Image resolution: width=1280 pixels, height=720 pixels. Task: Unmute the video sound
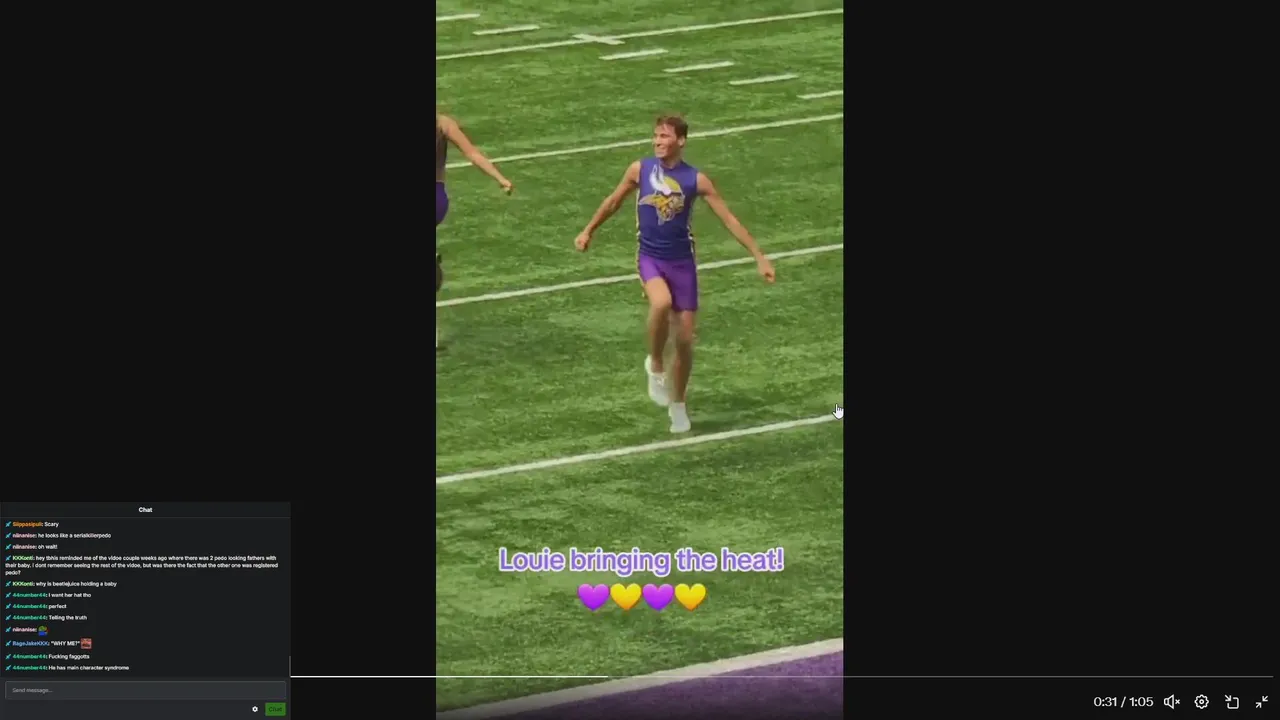click(1171, 702)
